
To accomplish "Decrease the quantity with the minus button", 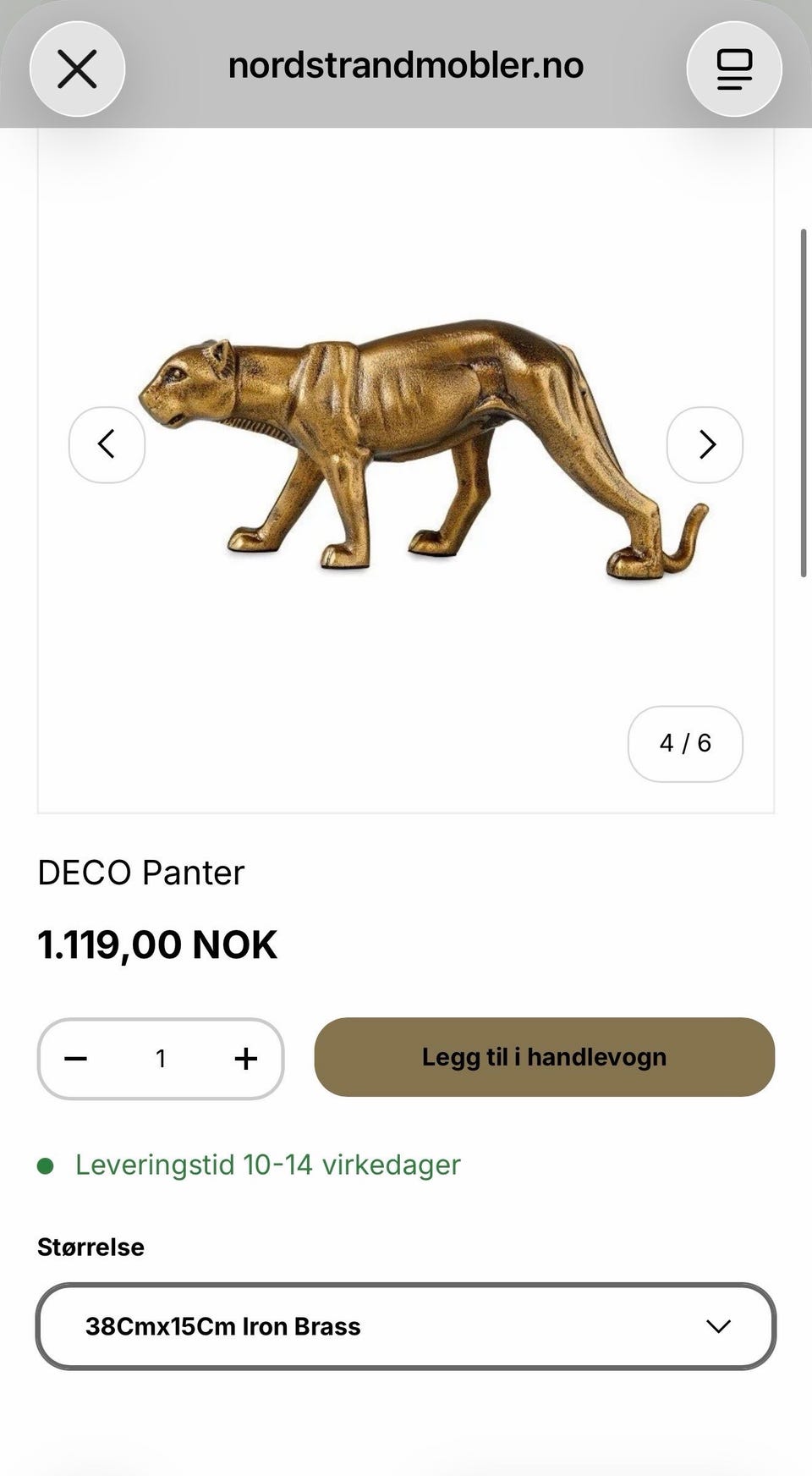I will (x=76, y=1058).
